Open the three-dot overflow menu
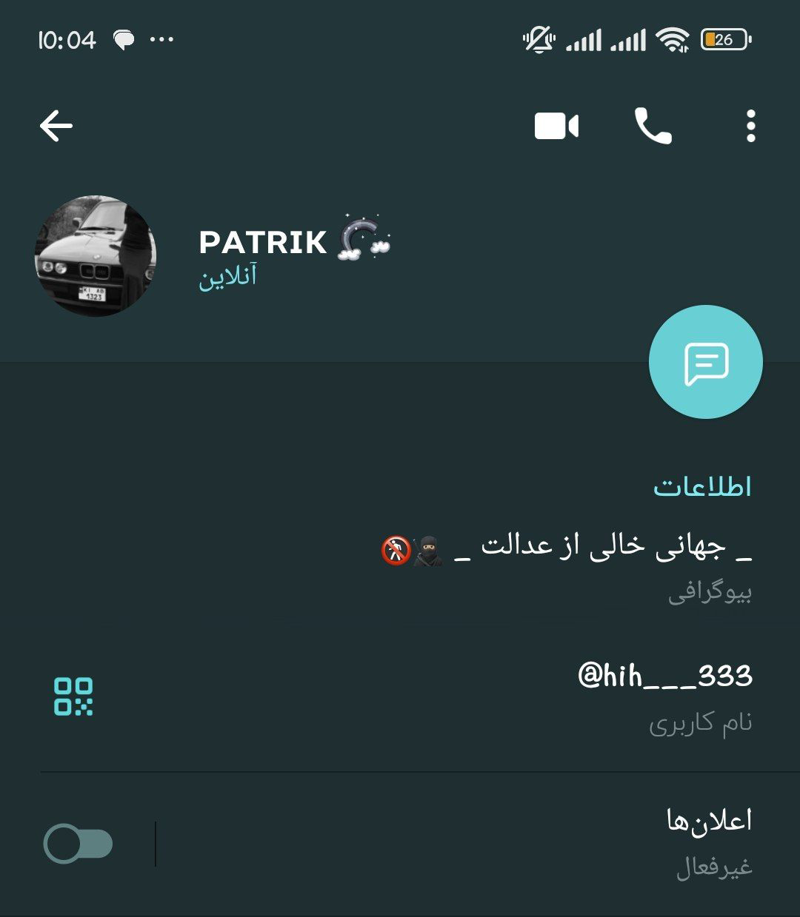 750,126
